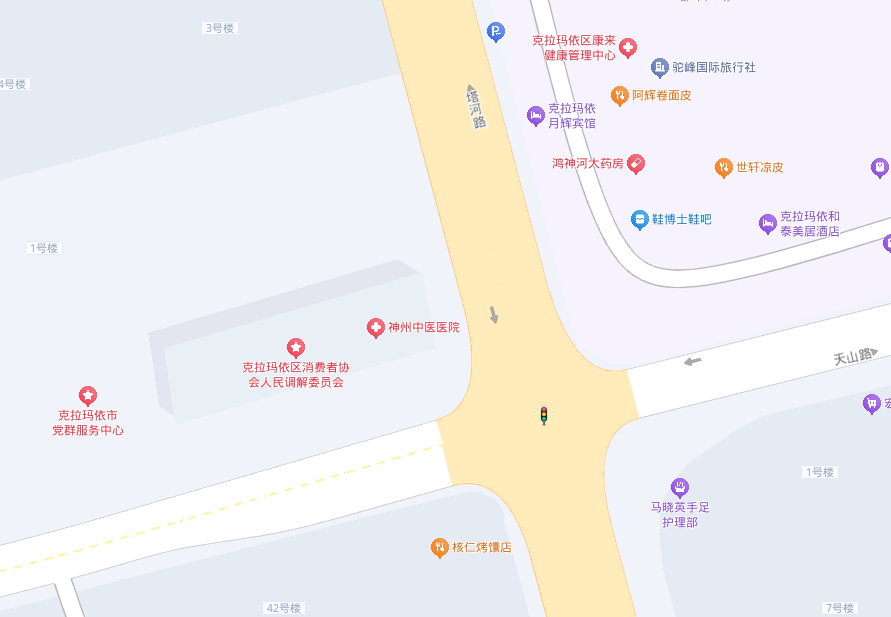Open 克拉玛依市党群服务中心 map marker
The image size is (891, 617).
pos(88,396)
